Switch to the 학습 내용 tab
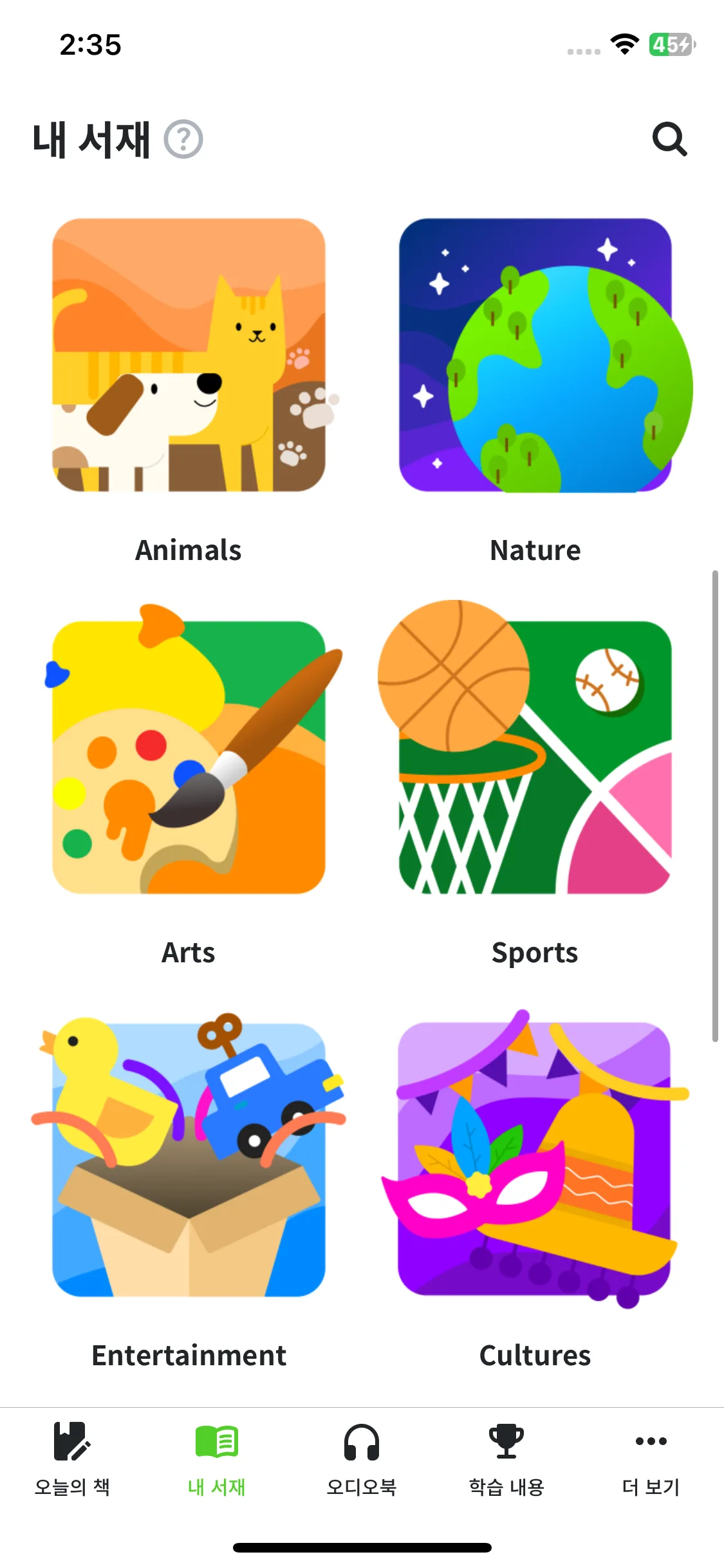 [506, 1459]
